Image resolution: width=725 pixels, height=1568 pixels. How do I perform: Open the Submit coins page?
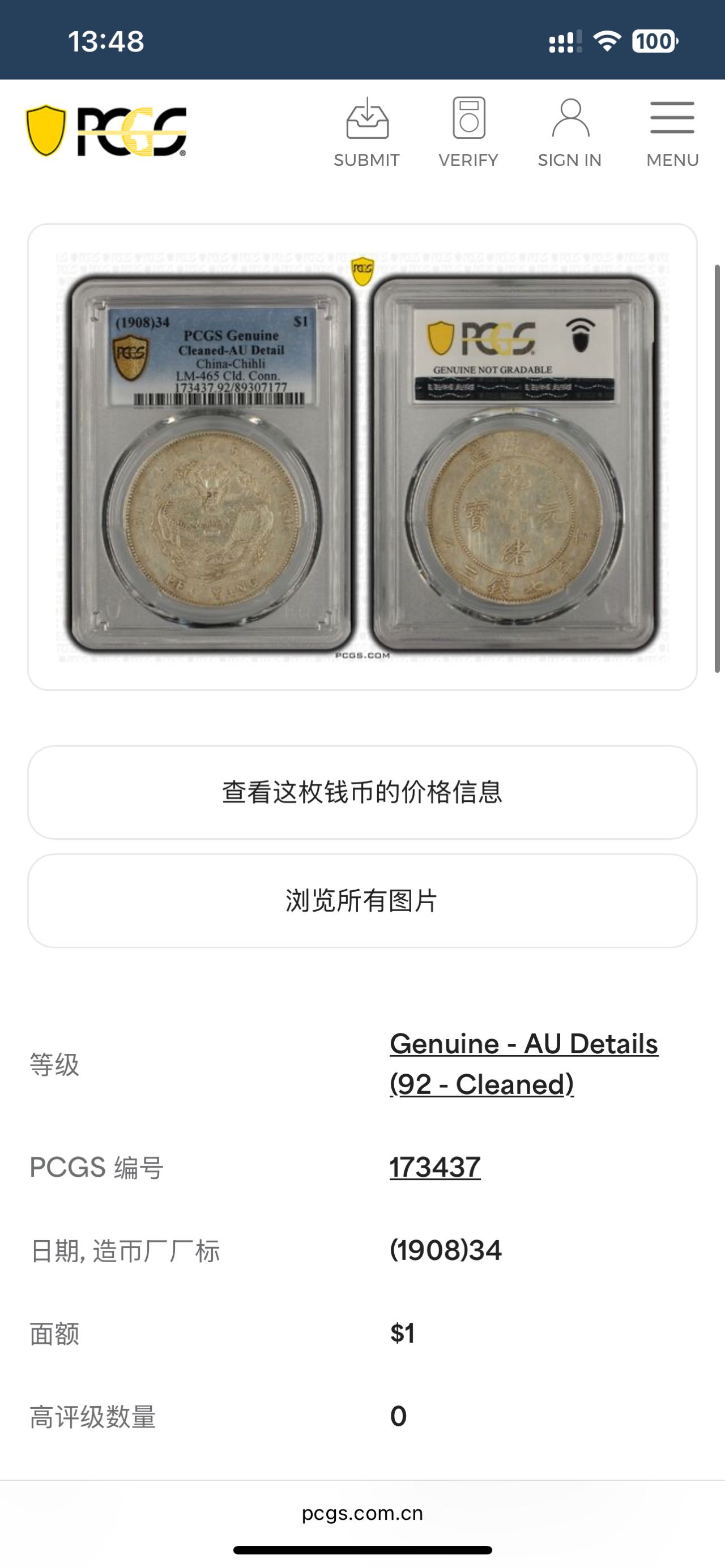coord(366,133)
